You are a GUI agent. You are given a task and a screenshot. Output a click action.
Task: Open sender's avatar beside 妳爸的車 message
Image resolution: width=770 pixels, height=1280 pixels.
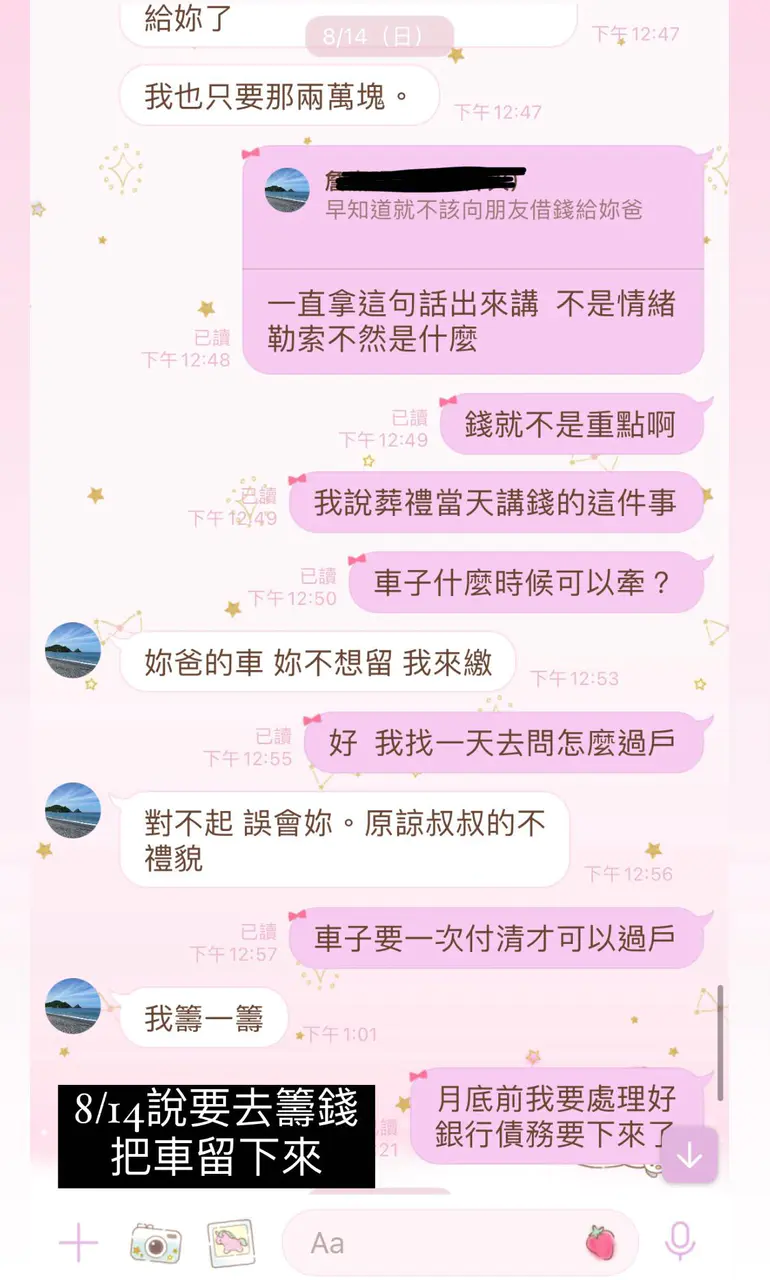click(x=73, y=650)
